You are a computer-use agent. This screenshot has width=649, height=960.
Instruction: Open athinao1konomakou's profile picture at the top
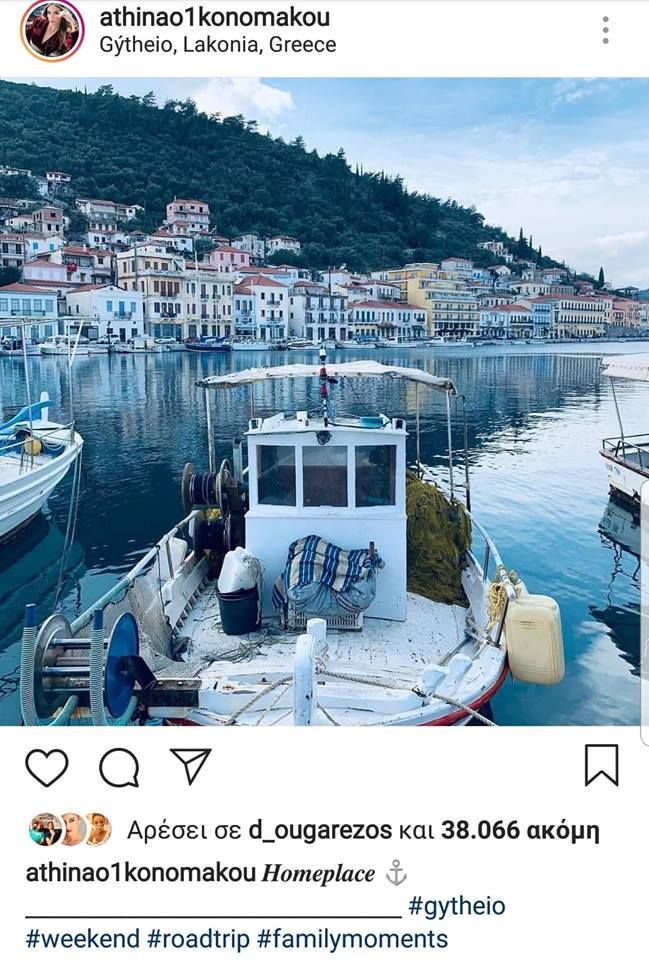[52, 30]
